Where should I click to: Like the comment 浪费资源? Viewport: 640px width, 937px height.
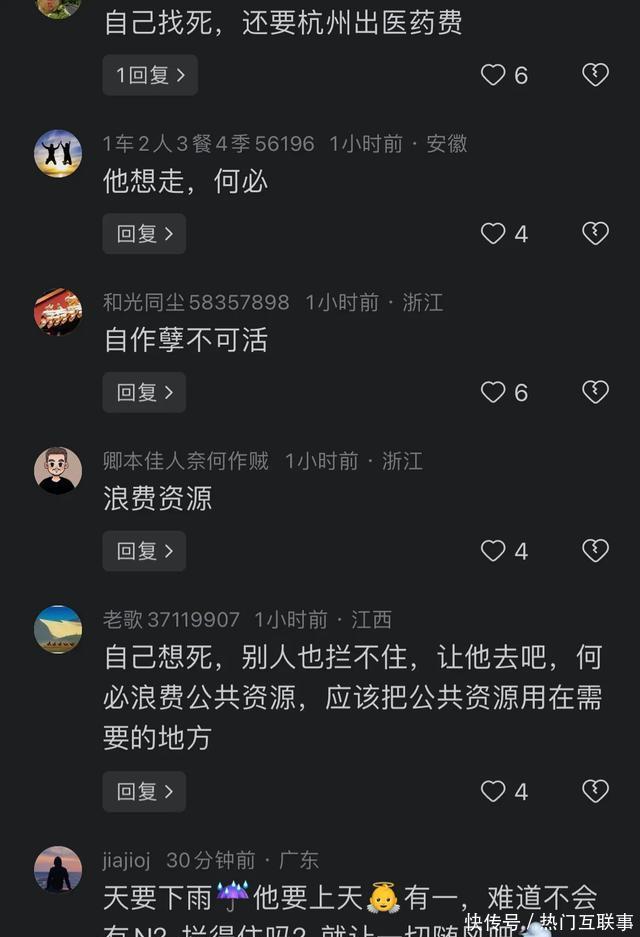tap(494, 551)
